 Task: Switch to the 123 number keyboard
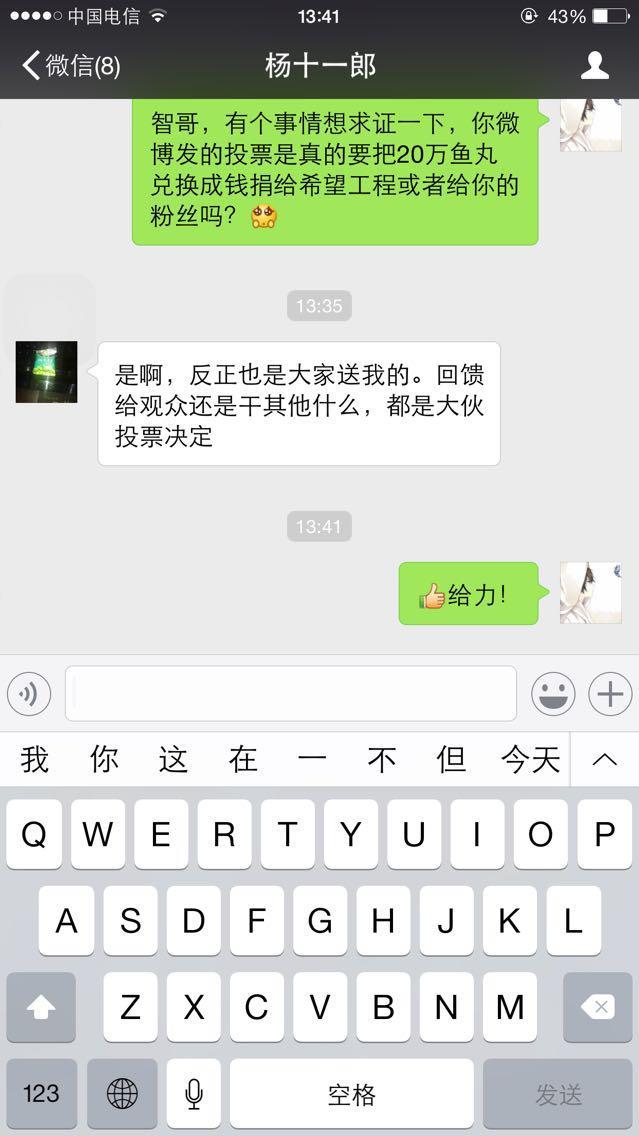[x=41, y=1094]
